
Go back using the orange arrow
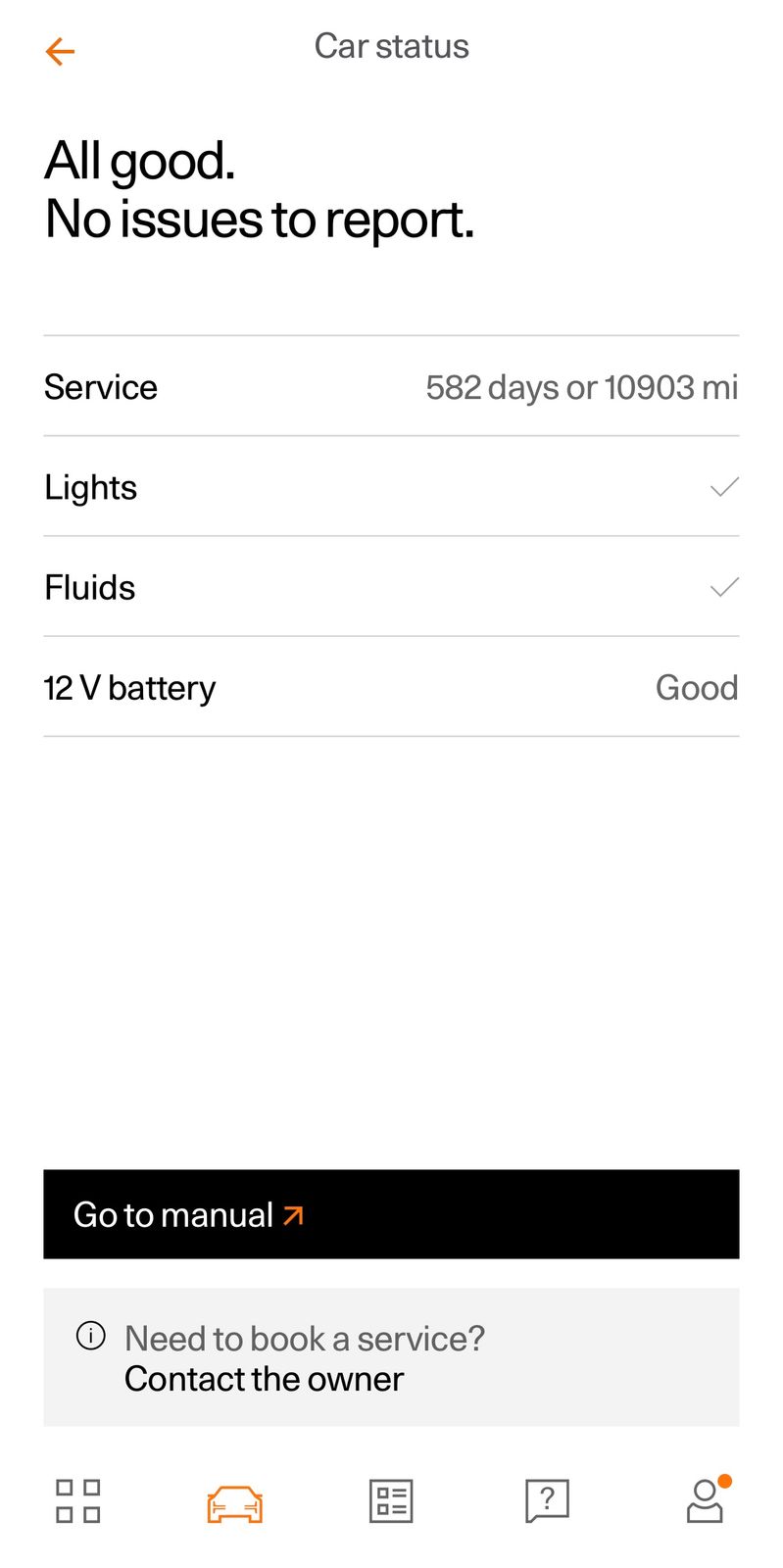tap(60, 51)
